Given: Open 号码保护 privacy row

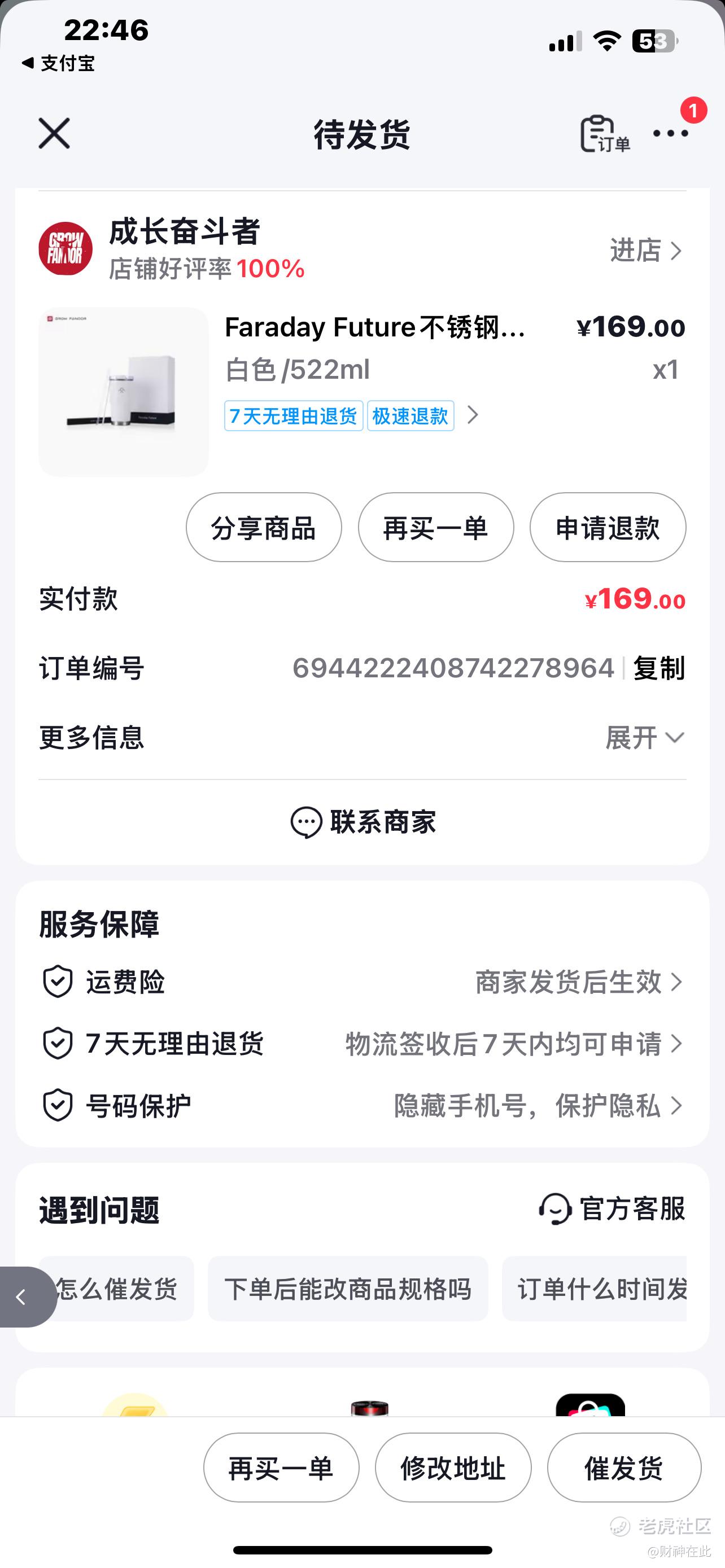Looking at the screenshot, I should pyautogui.click(x=362, y=1106).
